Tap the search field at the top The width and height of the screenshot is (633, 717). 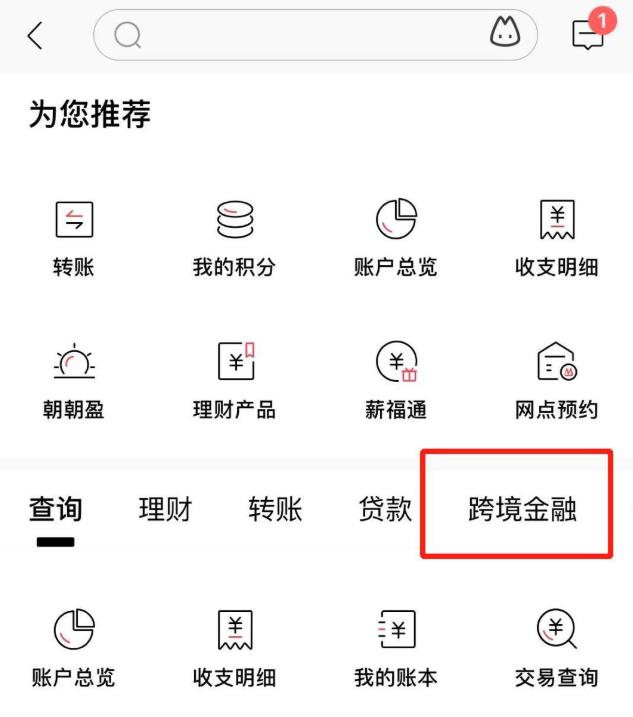pos(300,36)
